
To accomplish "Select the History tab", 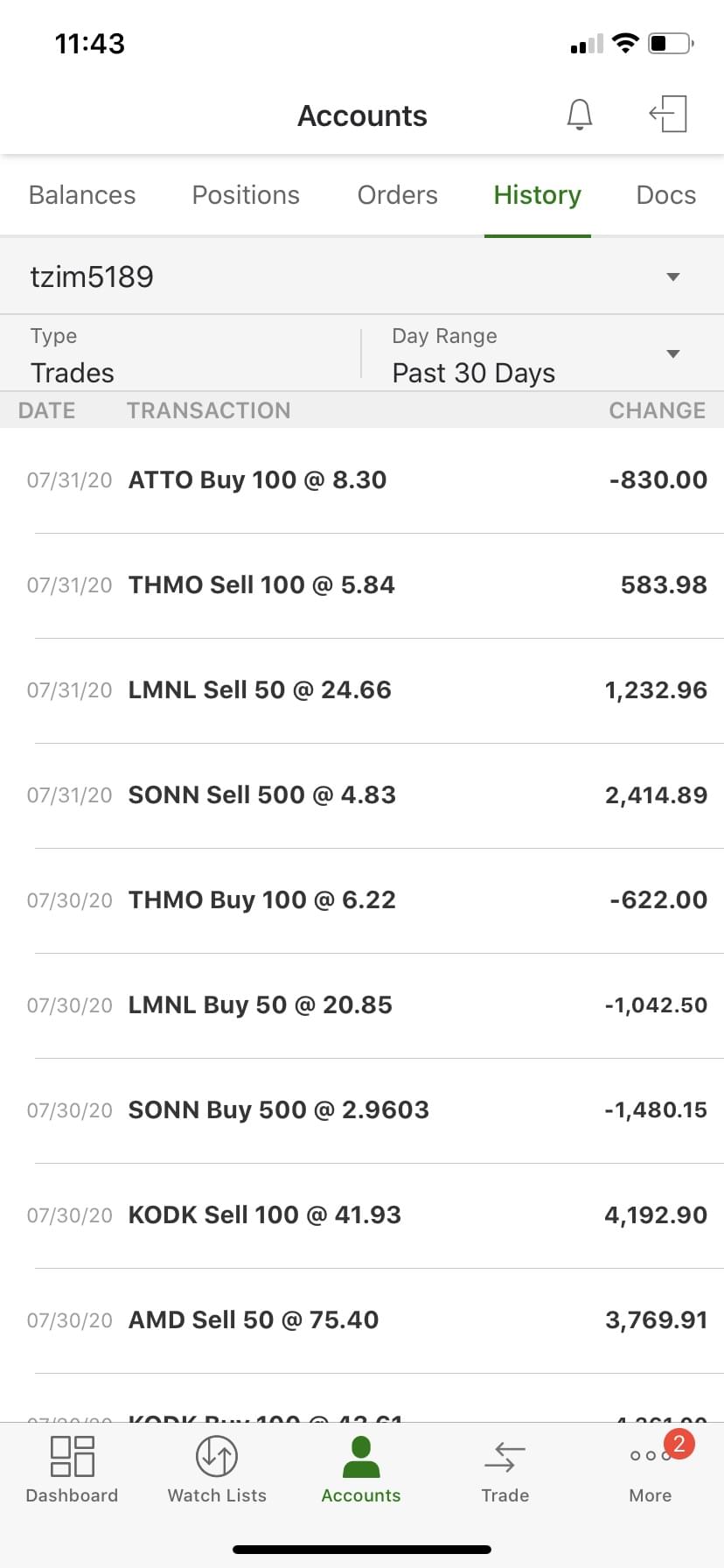I will click(x=537, y=195).
